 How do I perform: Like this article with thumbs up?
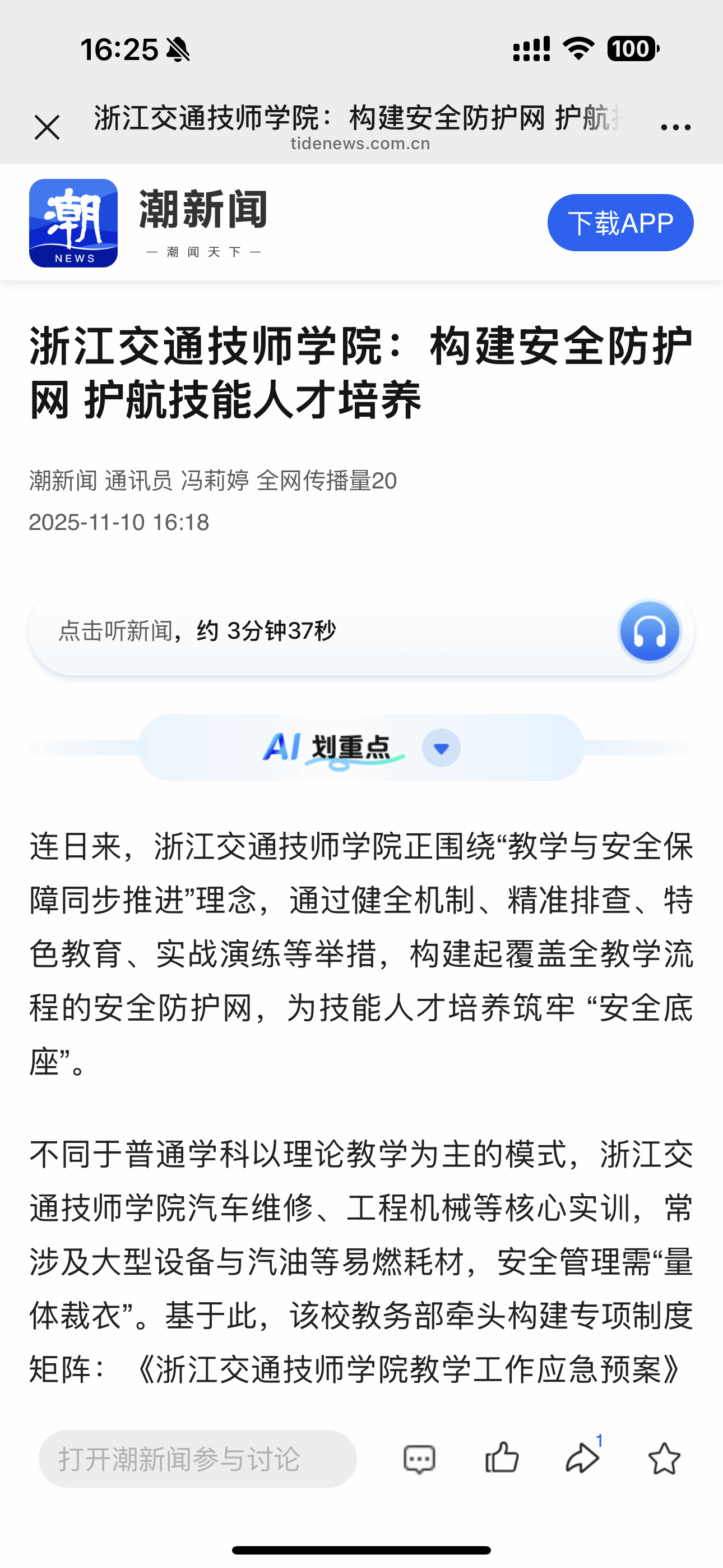click(x=502, y=1459)
